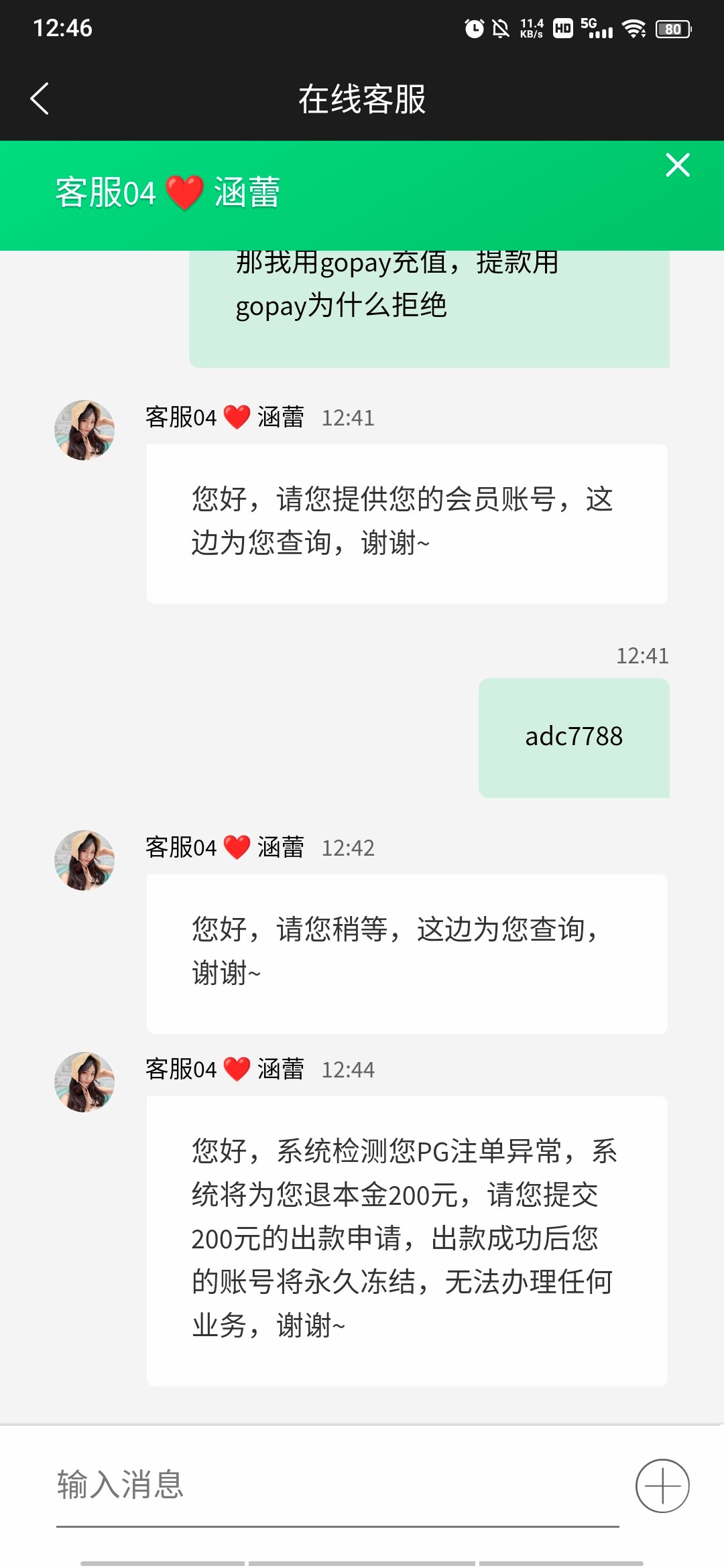Viewport: 724px width, 1568px height.
Task: Tap 客服04 avatar beside the 12:42 message
Action: pos(84,860)
